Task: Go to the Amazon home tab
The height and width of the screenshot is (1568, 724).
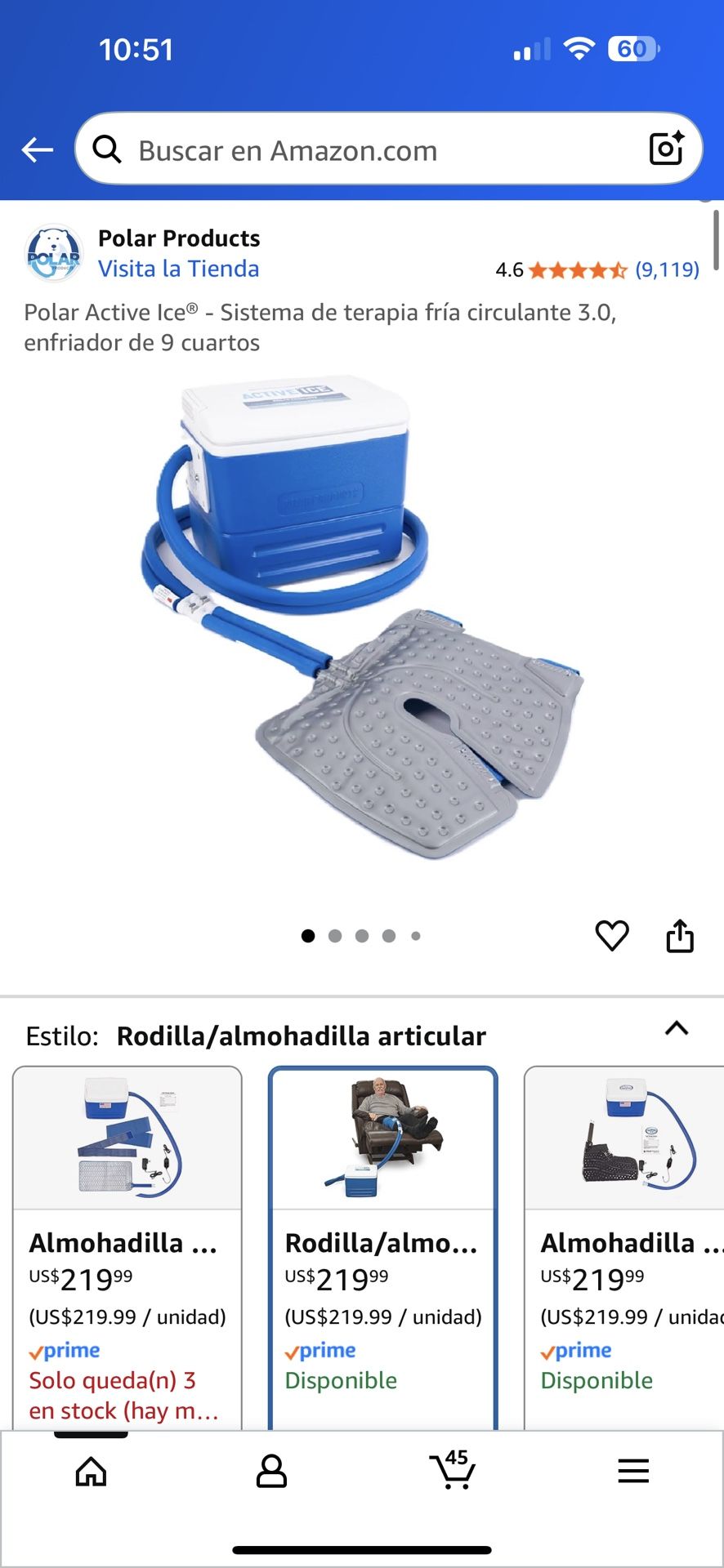Action: 91,1472
